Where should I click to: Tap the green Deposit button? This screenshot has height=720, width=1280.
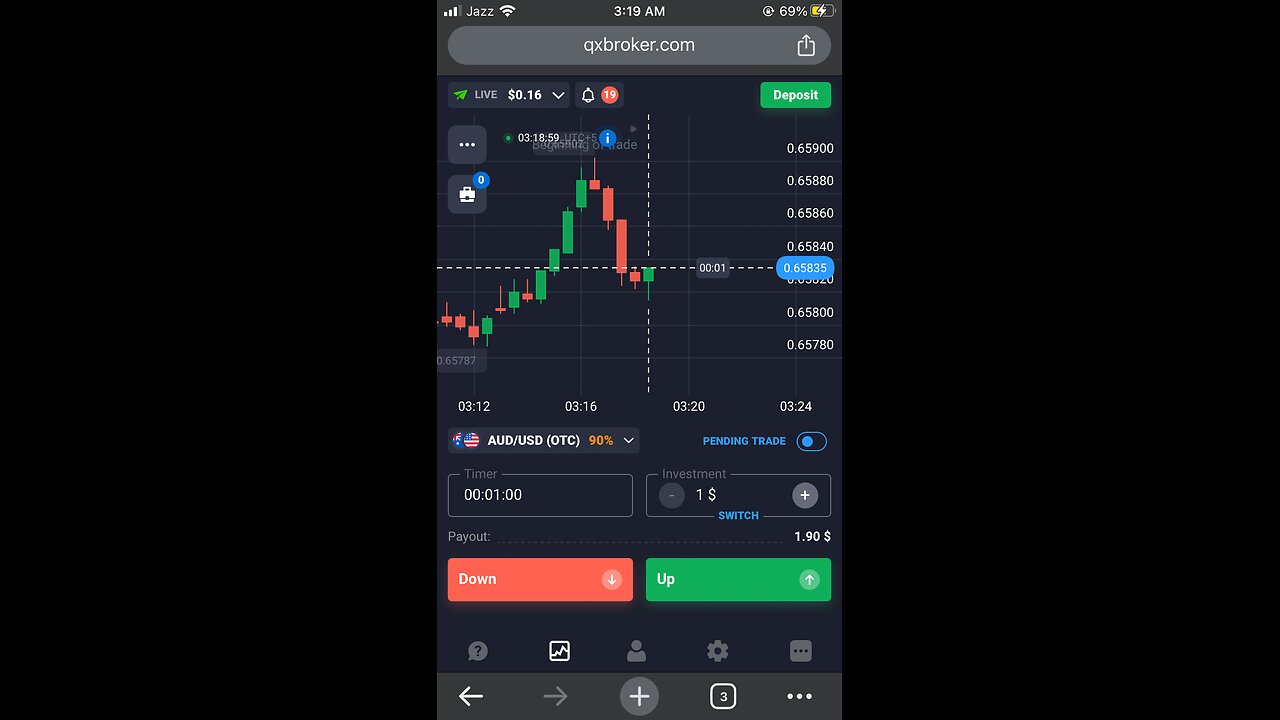[795, 95]
